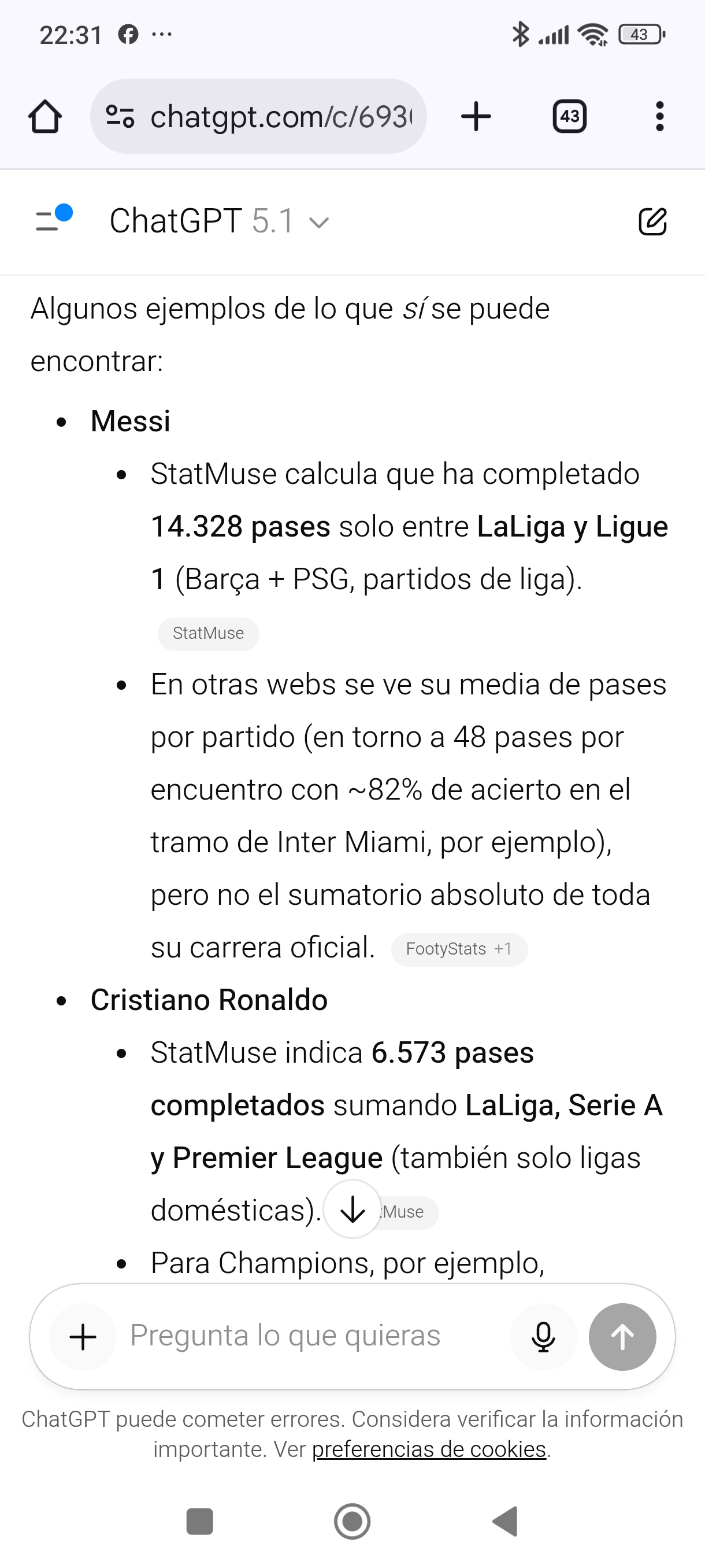Jump to the bottom with the down arrow

tap(352, 1209)
